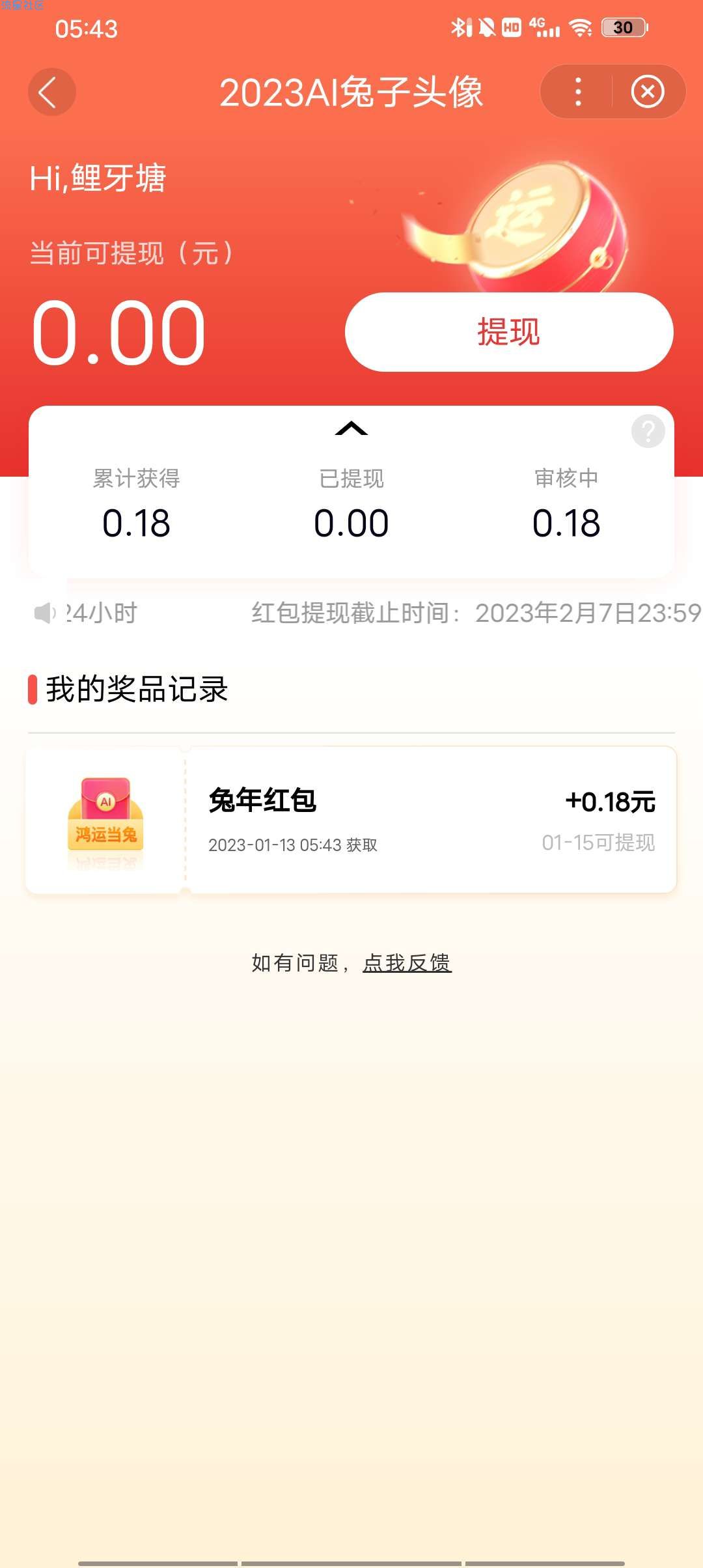Open the question mark help icon
This screenshot has height=1568, width=703.
pyautogui.click(x=648, y=431)
